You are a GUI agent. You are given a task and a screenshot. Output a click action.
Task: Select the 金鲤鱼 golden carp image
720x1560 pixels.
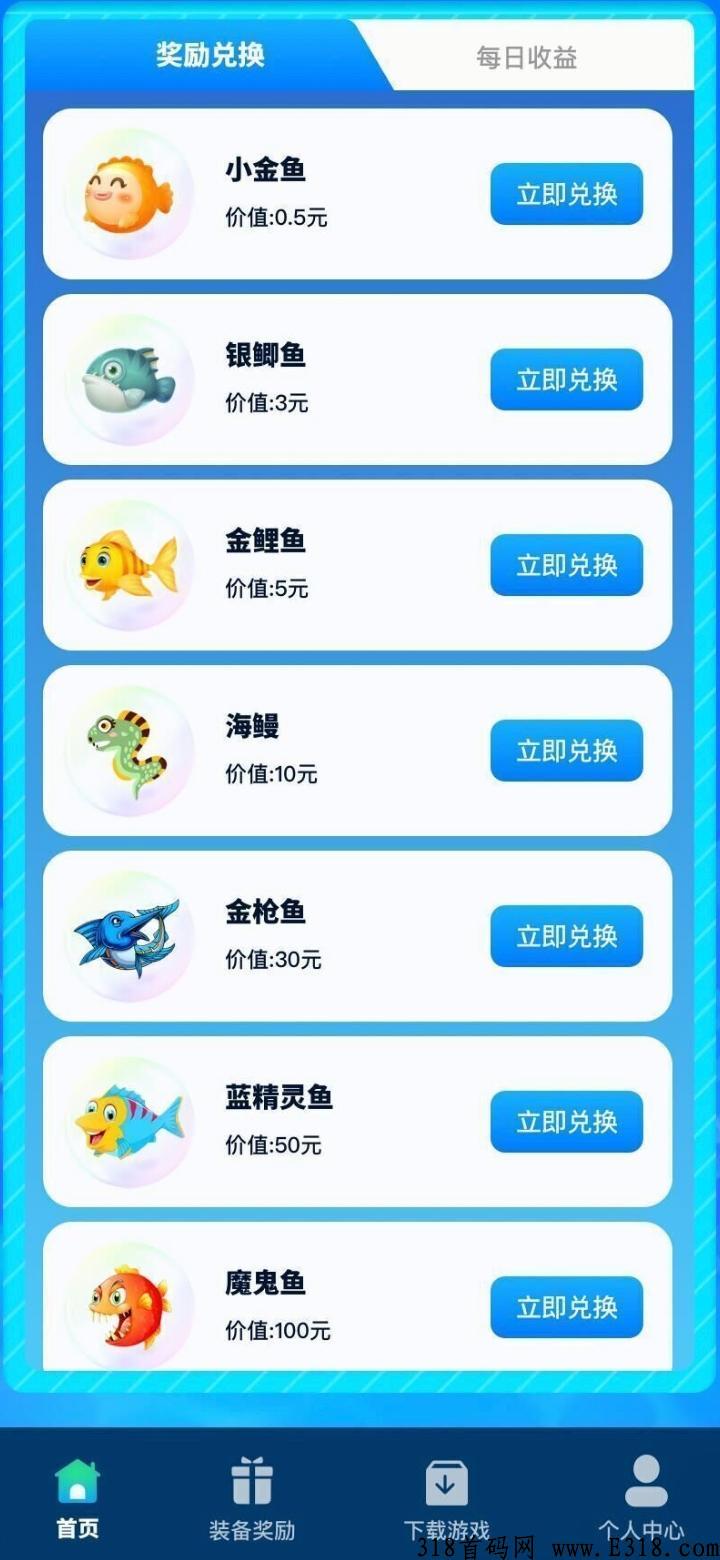[x=127, y=564]
